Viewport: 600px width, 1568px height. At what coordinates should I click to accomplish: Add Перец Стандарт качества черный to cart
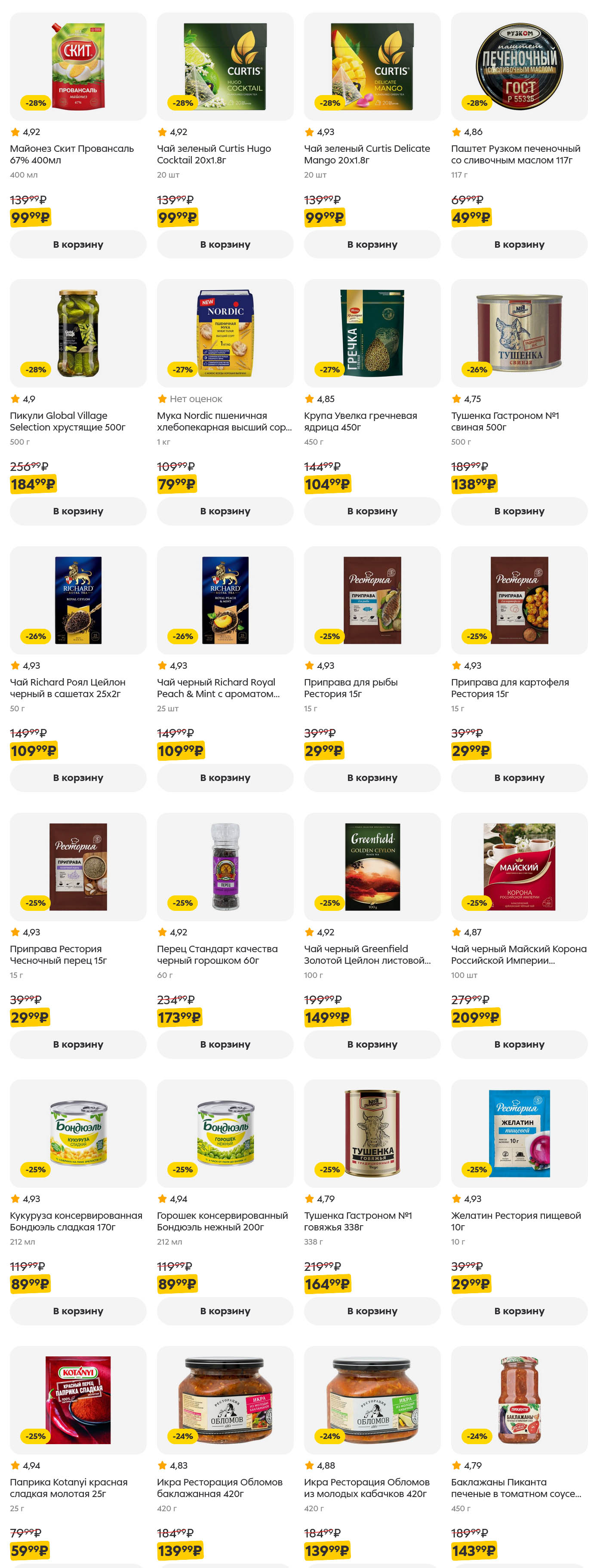225,1044
